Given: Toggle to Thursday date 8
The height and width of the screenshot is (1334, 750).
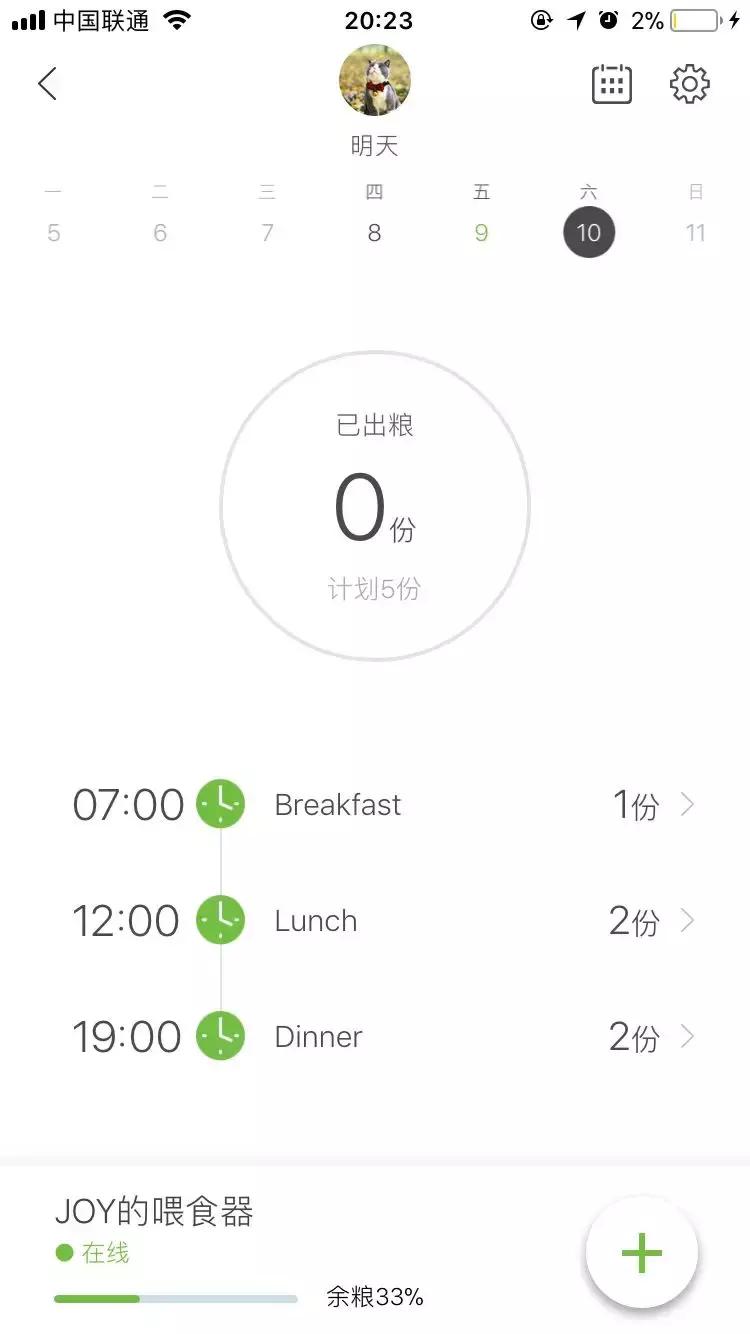Looking at the screenshot, I should point(375,232).
